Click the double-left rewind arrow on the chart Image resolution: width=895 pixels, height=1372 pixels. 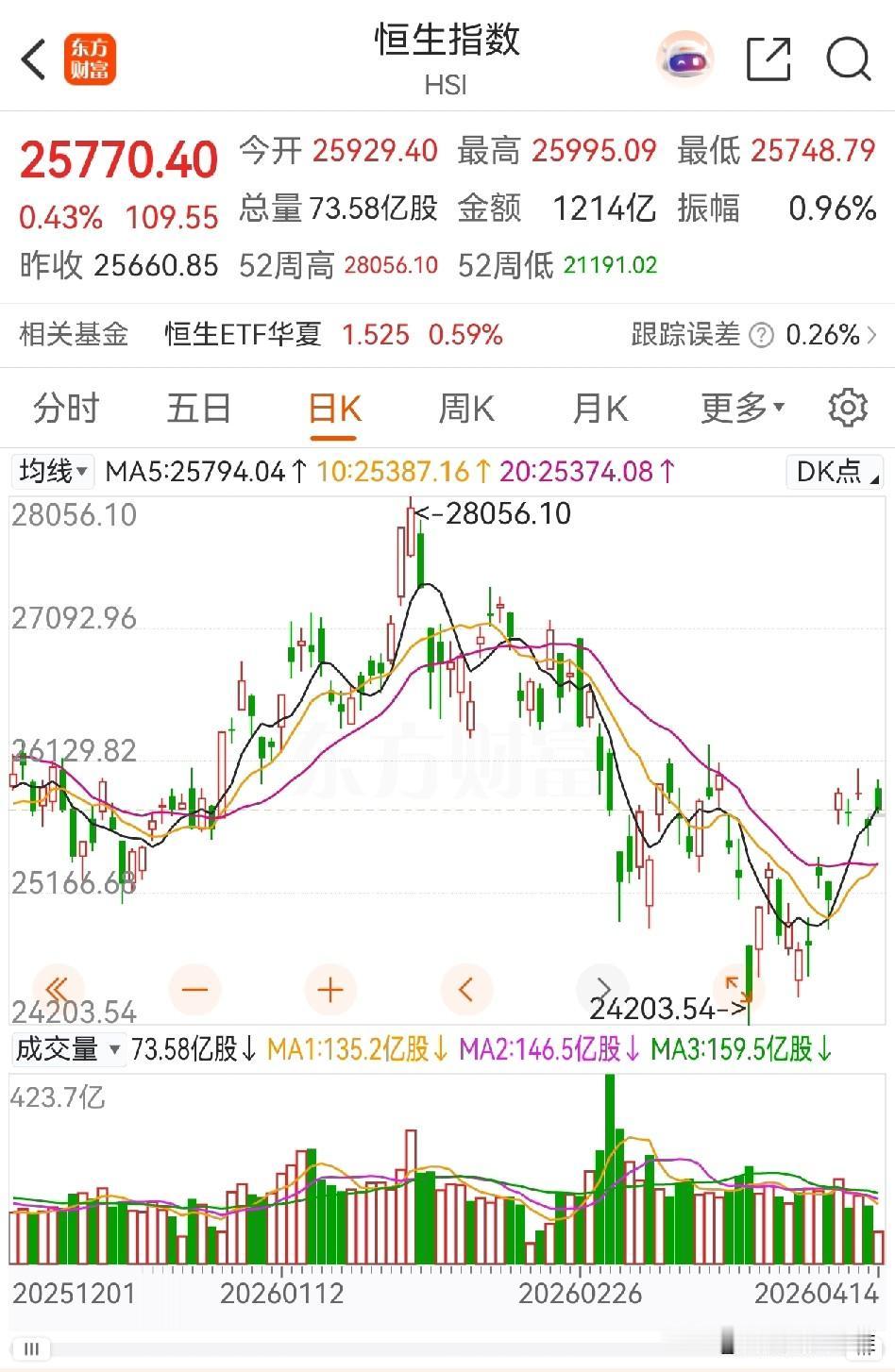point(59,989)
